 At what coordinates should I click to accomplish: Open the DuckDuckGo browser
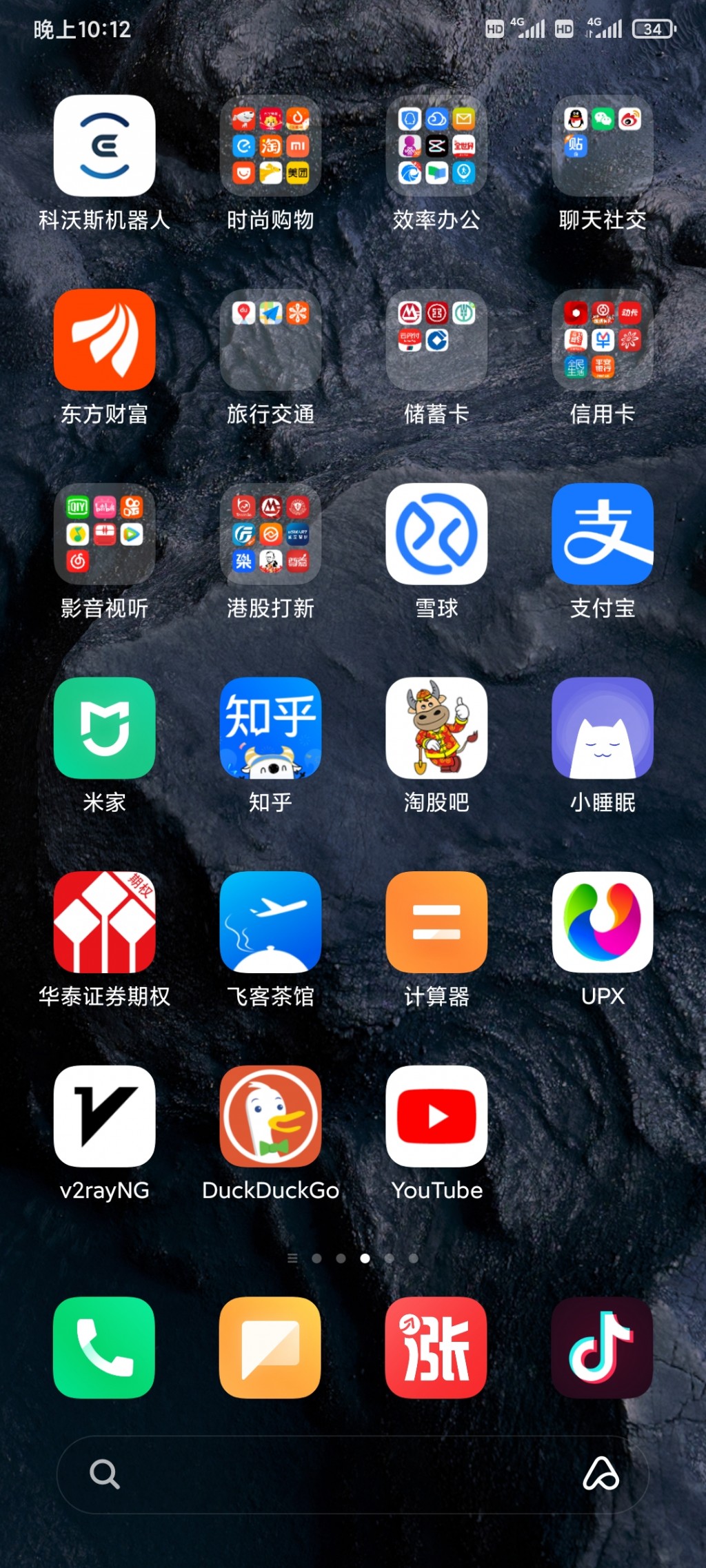click(270, 1117)
